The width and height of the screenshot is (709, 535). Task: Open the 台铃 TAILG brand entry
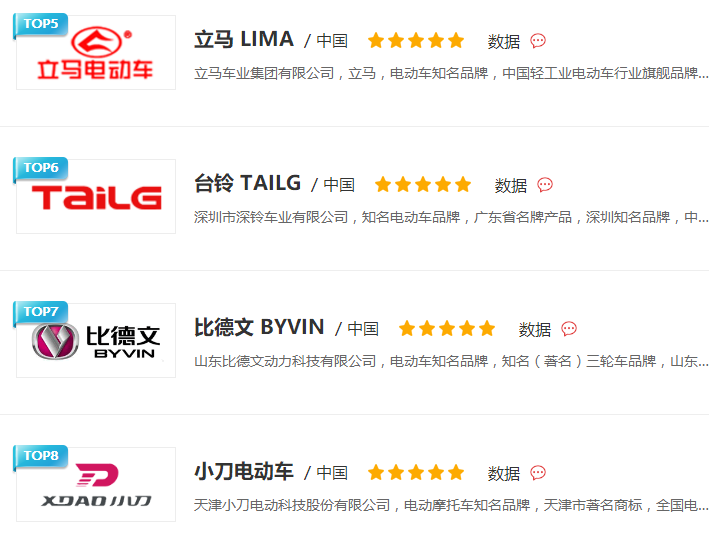247,184
